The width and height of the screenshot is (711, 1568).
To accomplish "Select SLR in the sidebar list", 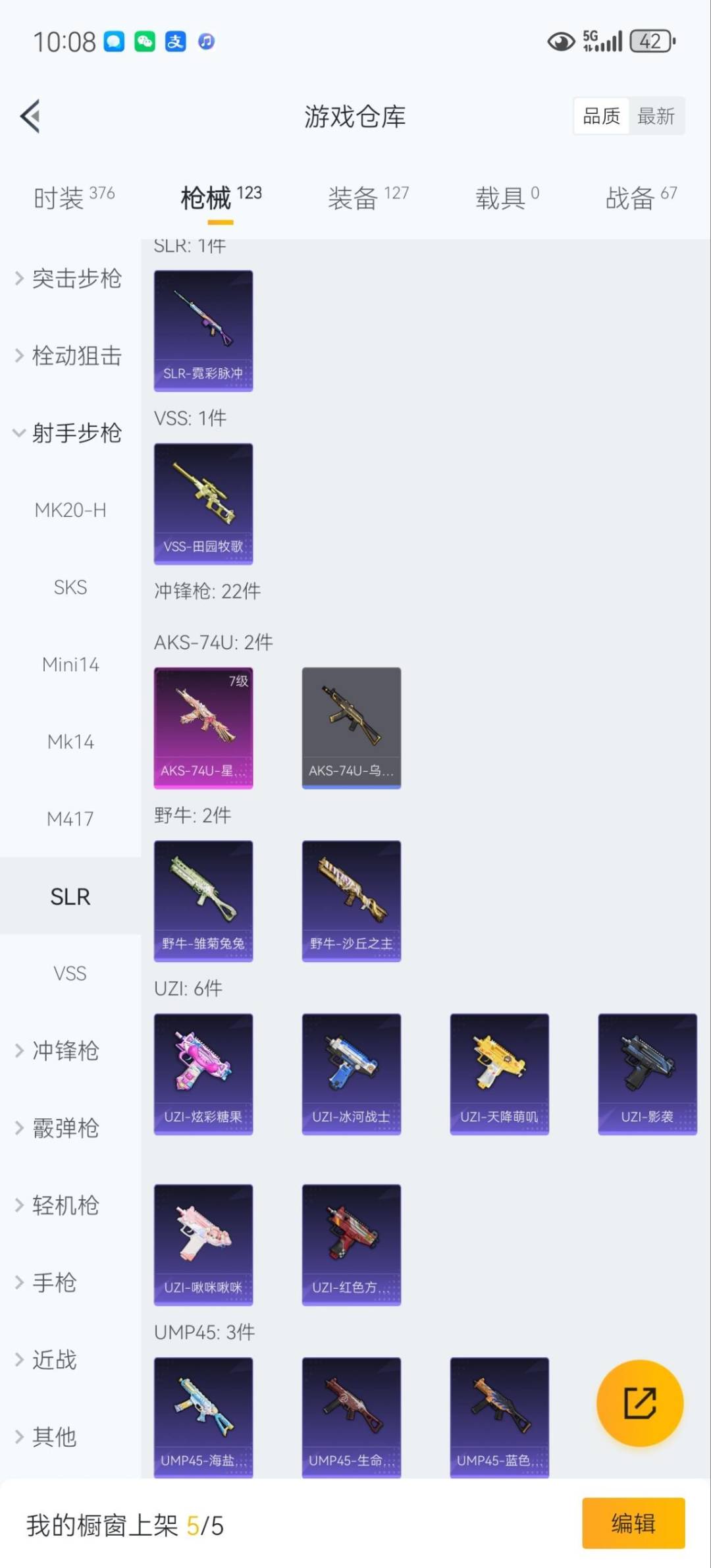I will (70, 896).
